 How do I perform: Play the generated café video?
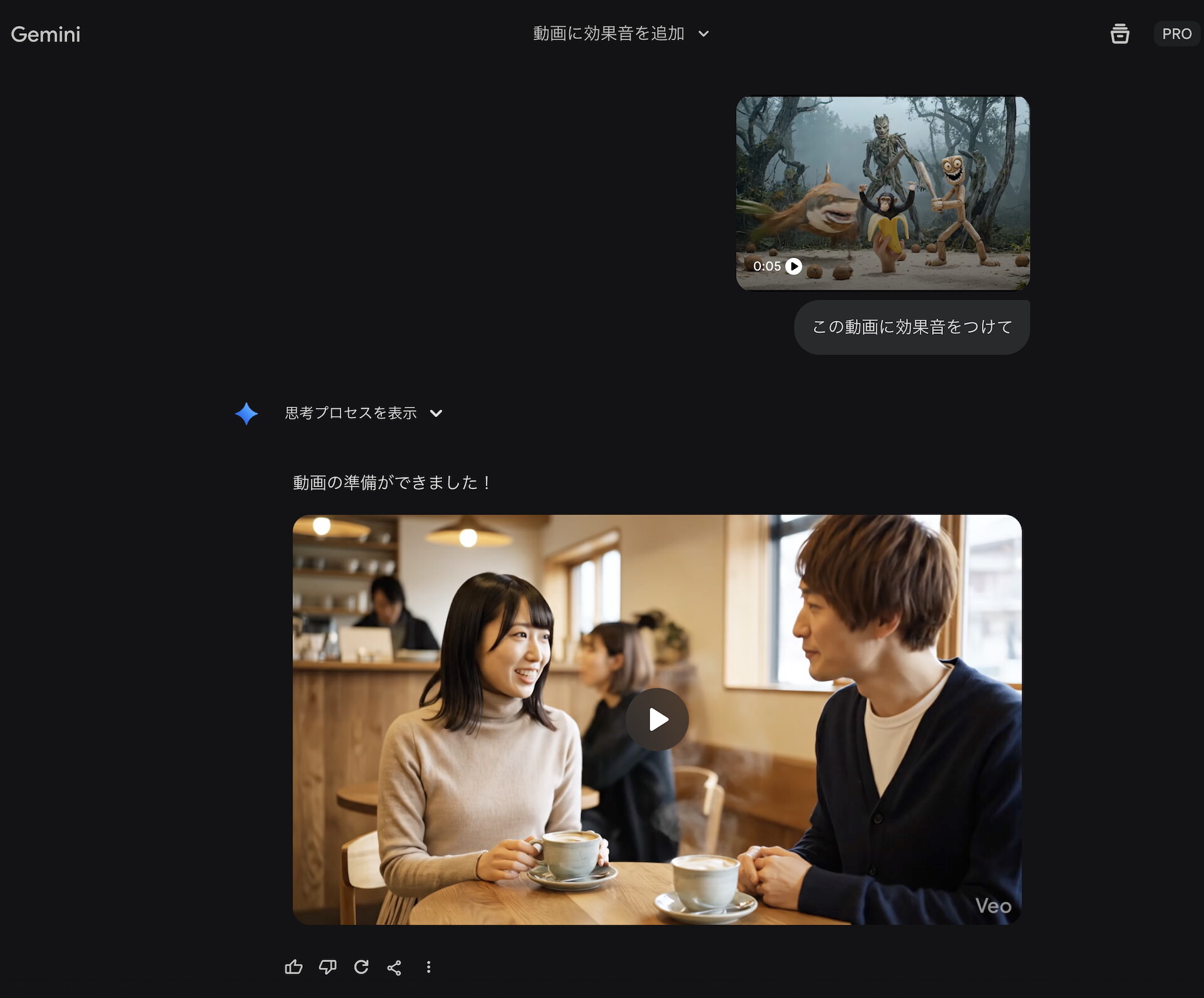coord(657,719)
